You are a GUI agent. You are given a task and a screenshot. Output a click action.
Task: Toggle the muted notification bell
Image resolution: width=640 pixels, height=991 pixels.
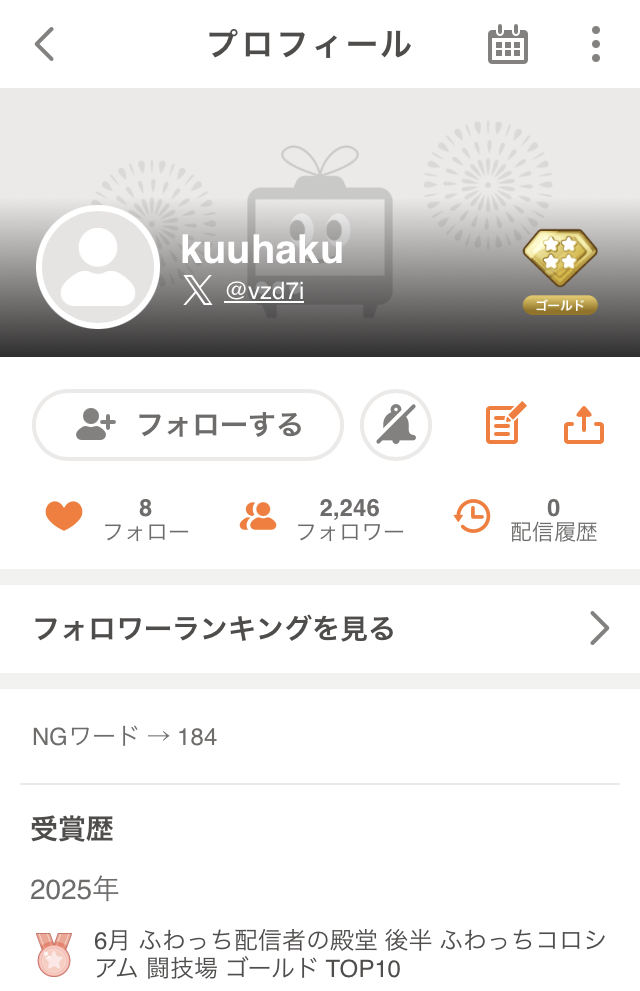pos(396,425)
